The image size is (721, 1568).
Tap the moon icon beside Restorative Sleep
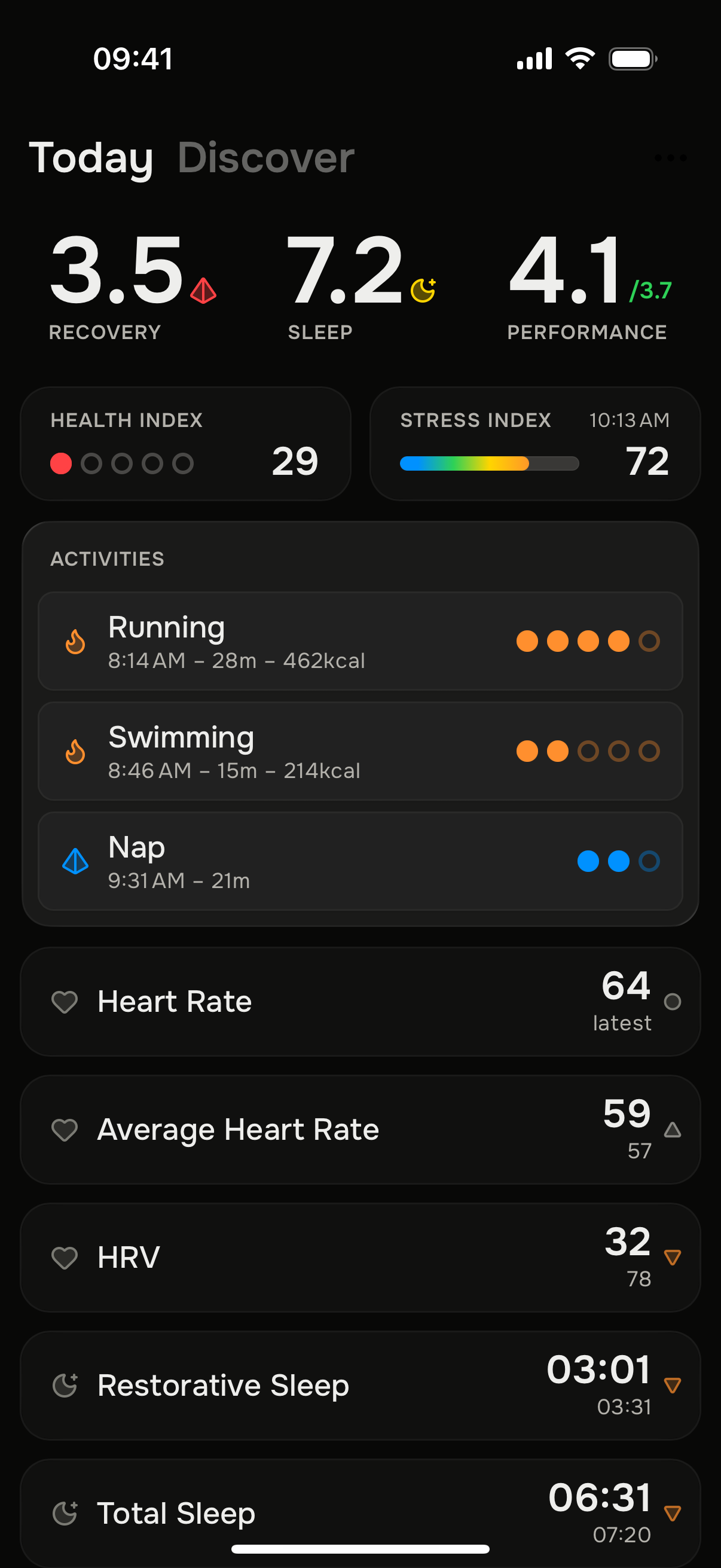pos(65,1386)
